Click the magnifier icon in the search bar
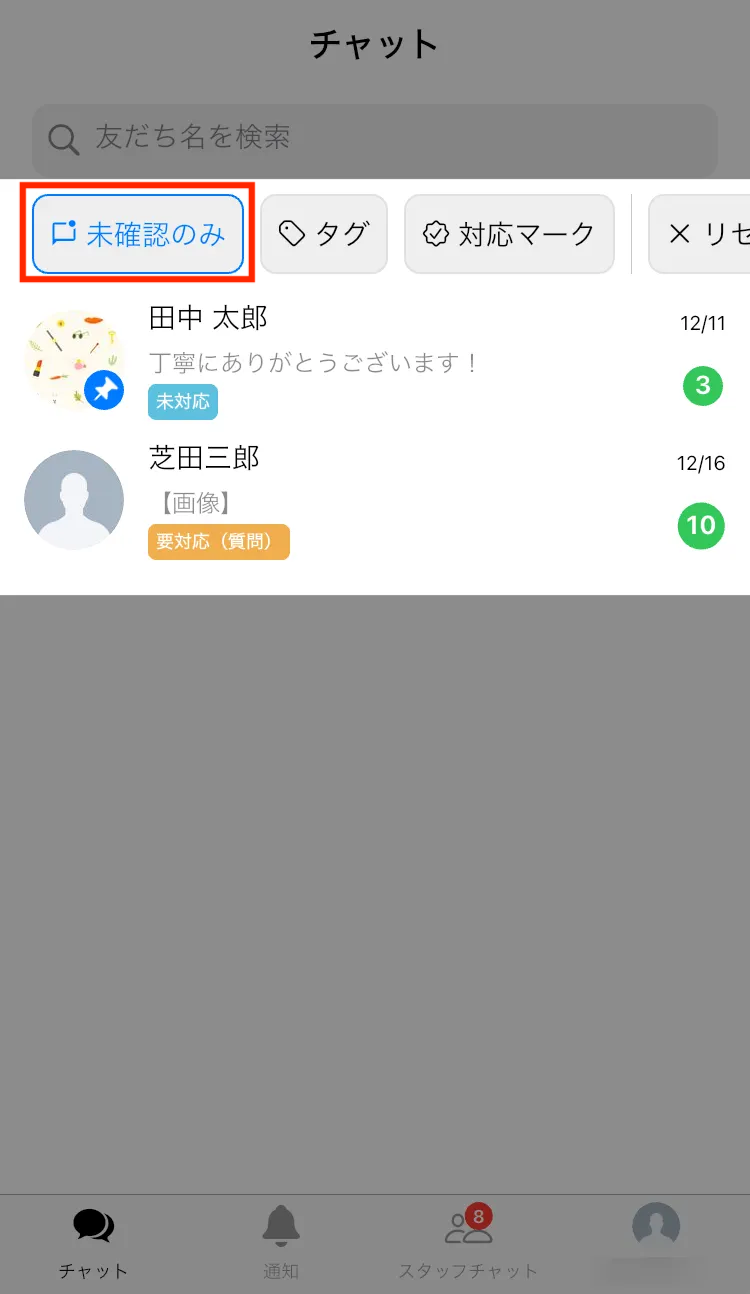The height and width of the screenshot is (1294, 750). [x=63, y=140]
